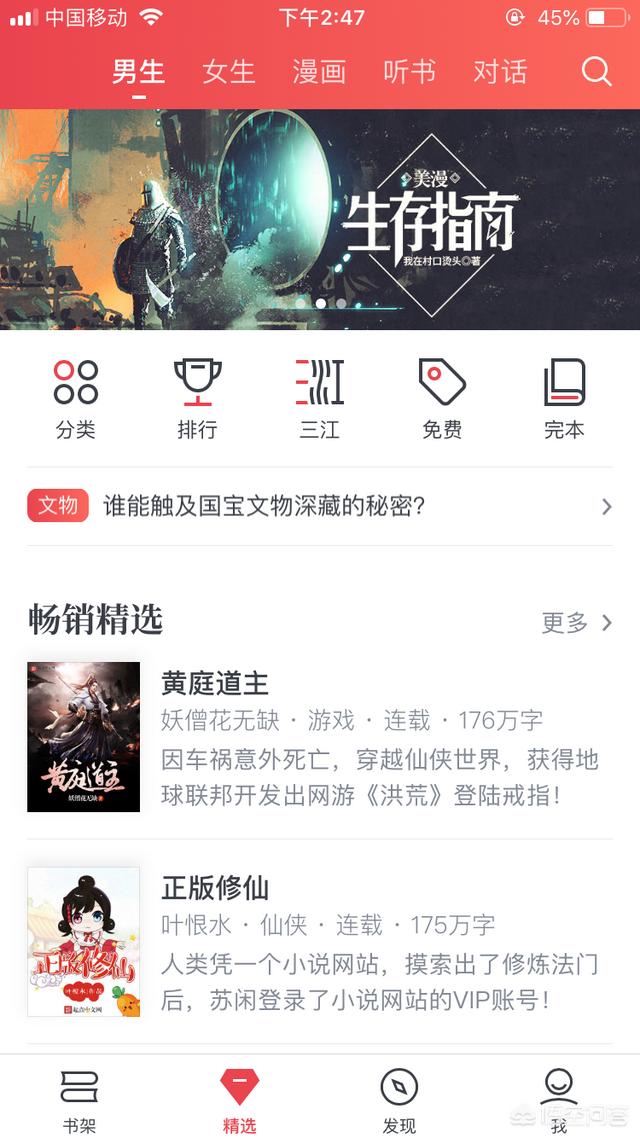Select the 男生 tab
This screenshot has width=640, height=1138.
139,72
